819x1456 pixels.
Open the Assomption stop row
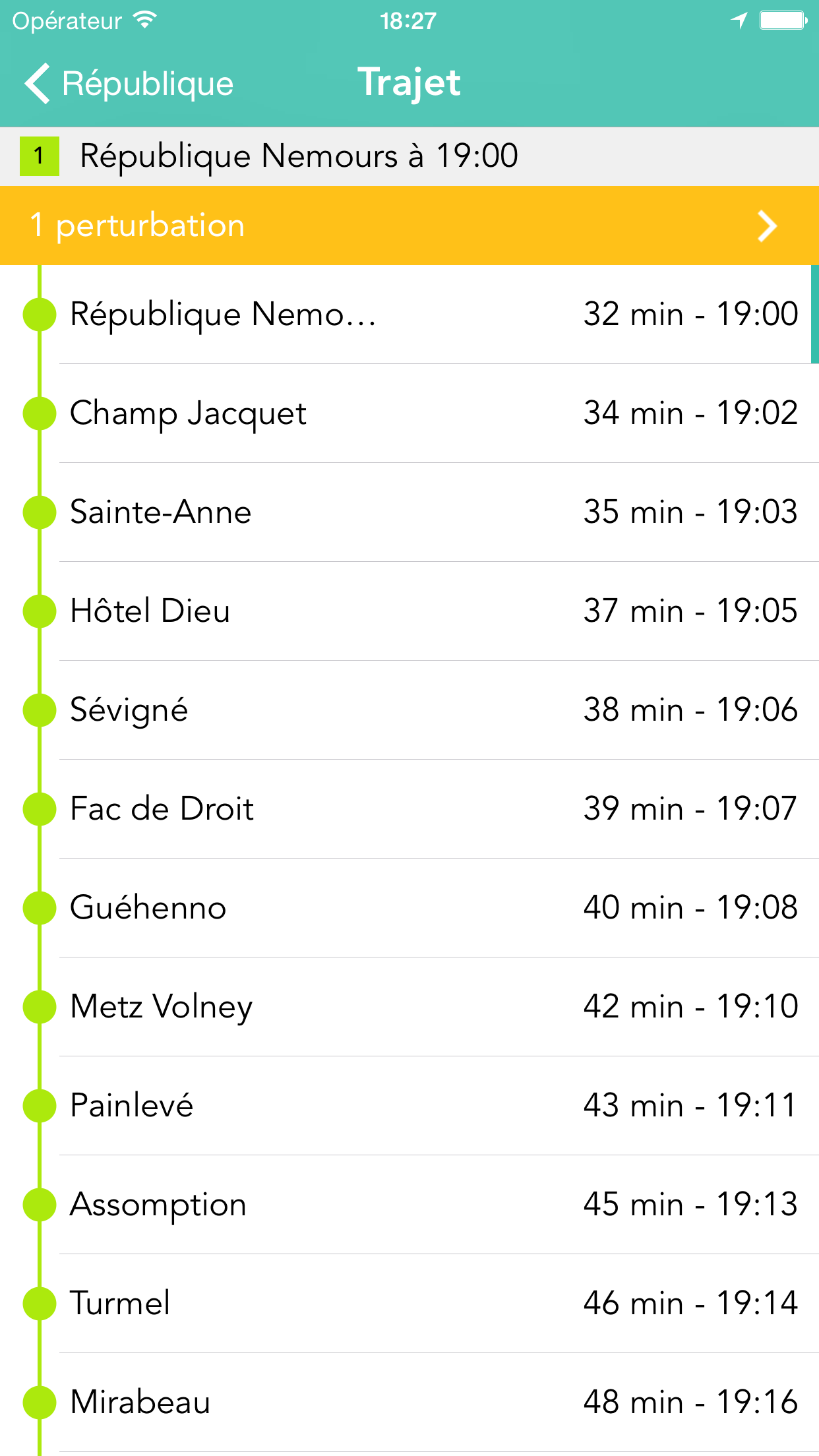tap(409, 1205)
